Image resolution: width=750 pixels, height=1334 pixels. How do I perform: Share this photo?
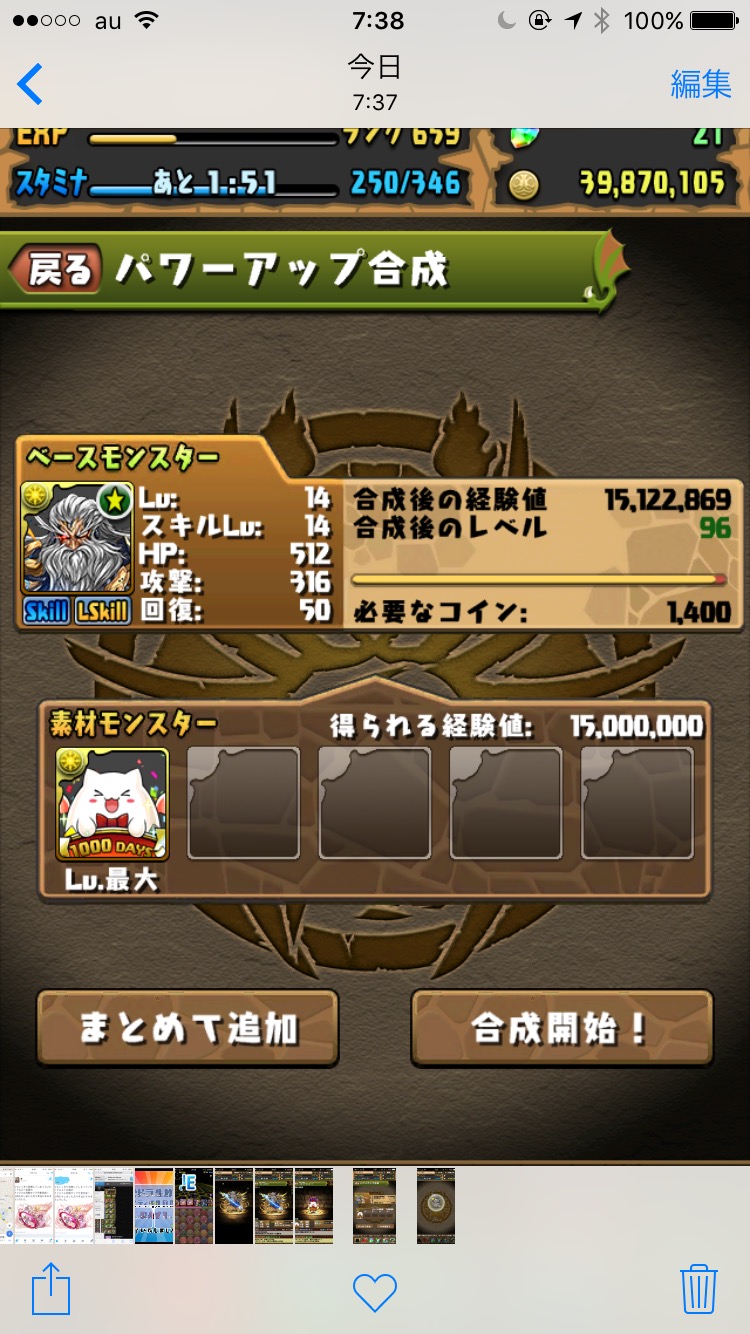click(51, 1288)
